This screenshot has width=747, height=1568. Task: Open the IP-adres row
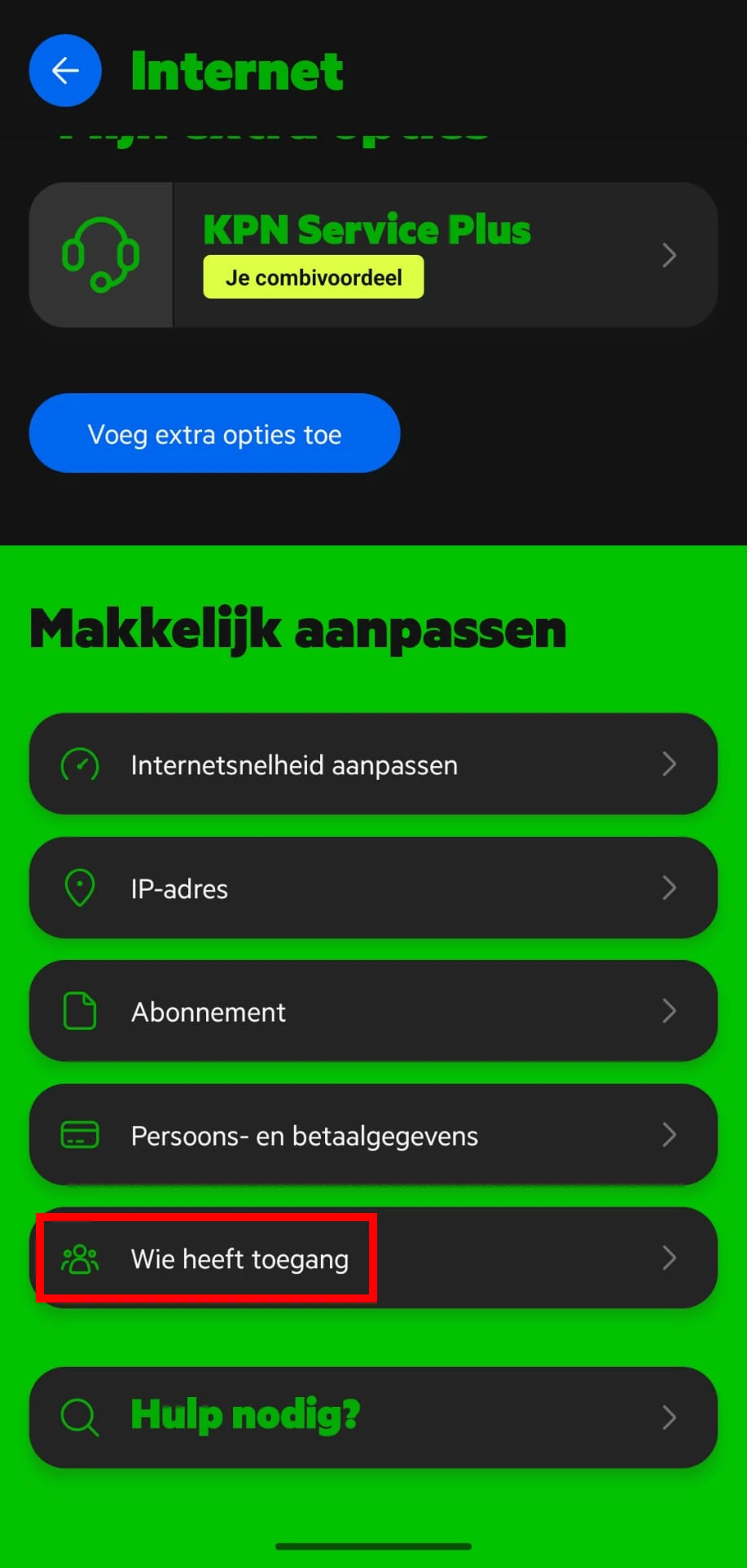(x=373, y=887)
